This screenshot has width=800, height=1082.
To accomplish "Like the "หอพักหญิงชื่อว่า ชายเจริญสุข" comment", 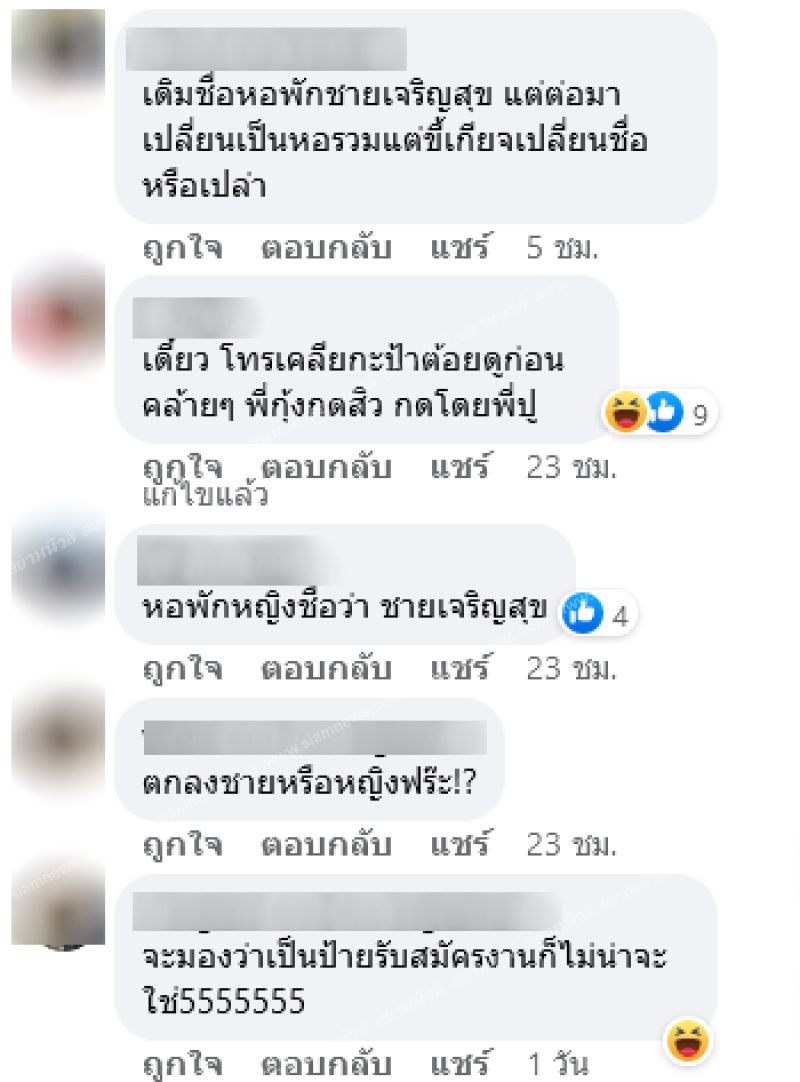I will [181, 668].
